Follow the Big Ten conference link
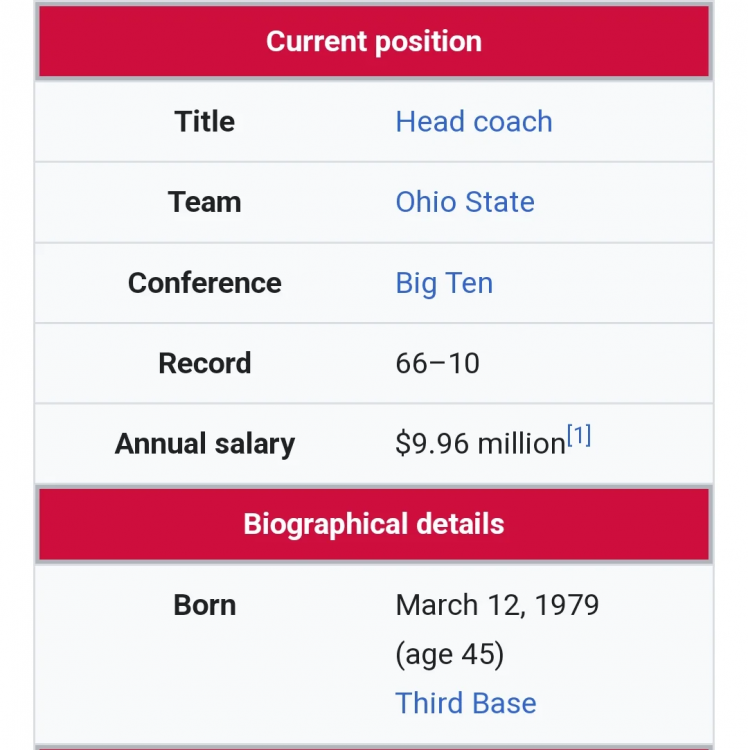 tap(444, 283)
